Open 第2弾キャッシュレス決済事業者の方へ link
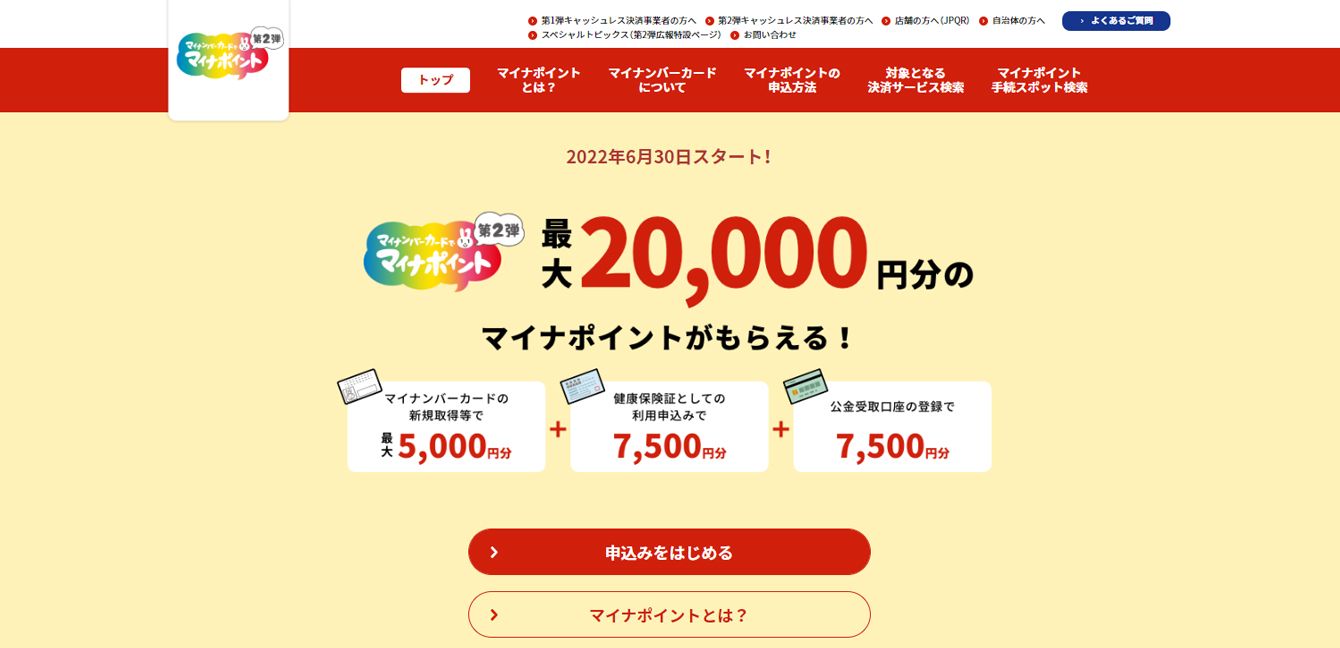This screenshot has height=648, width=1340. tap(795, 21)
